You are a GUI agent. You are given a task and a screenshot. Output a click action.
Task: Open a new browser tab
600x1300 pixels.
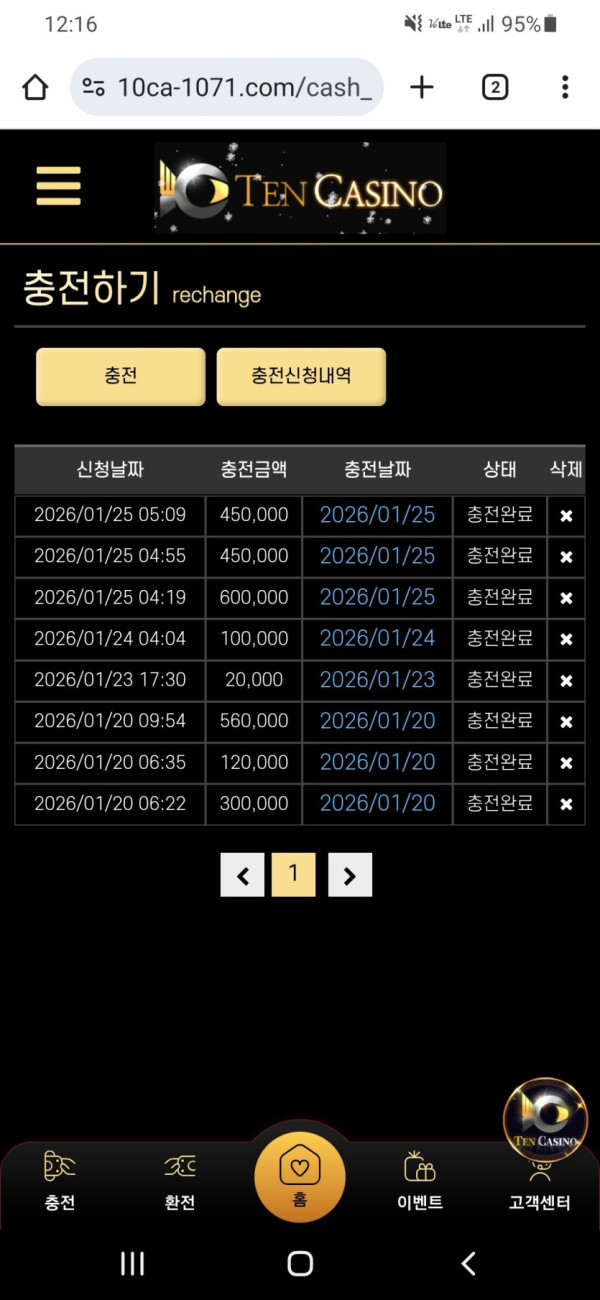[x=422, y=87]
